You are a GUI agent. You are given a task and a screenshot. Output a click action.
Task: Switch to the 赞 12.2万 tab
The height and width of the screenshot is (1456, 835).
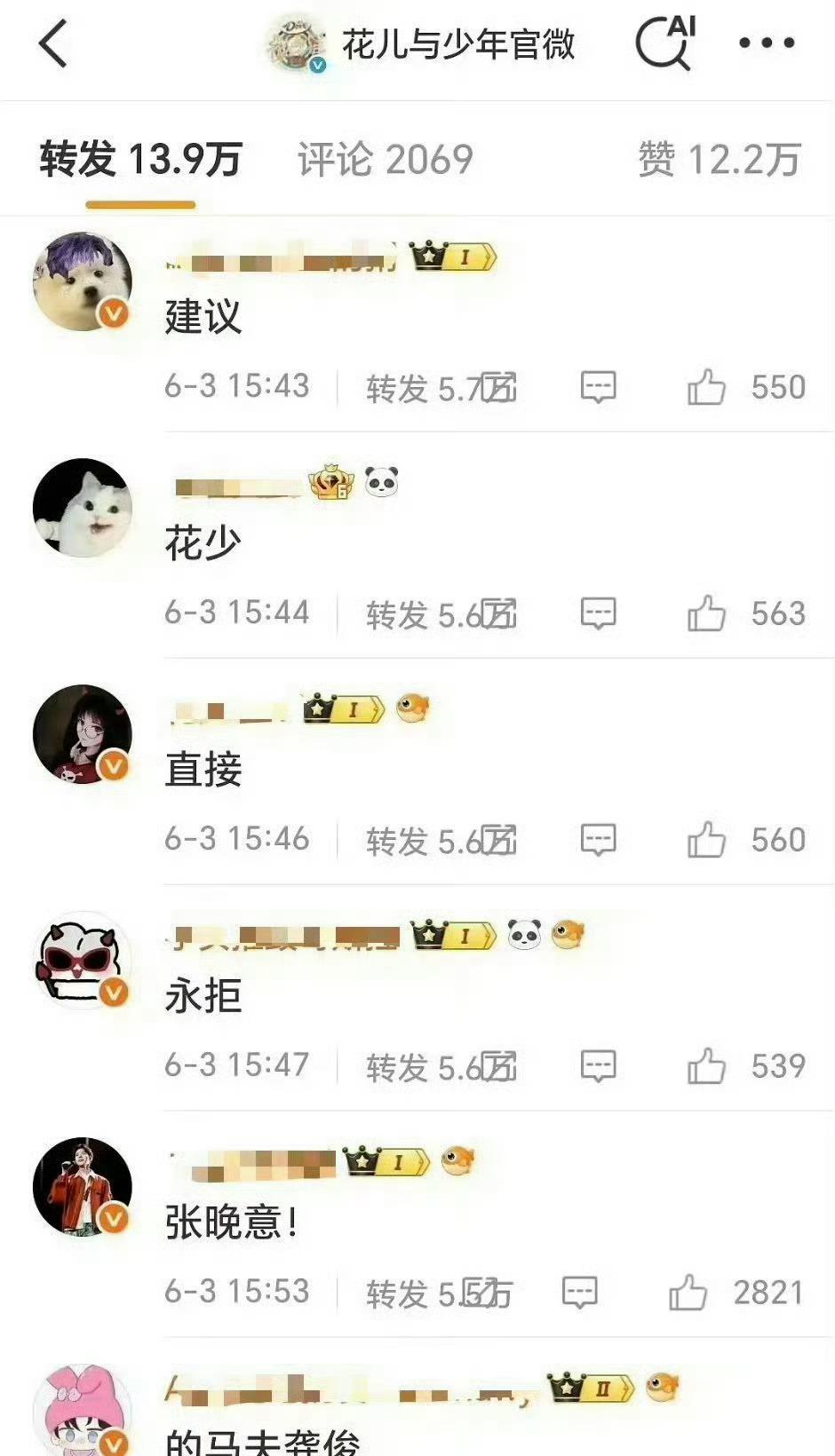coord(719,160)
